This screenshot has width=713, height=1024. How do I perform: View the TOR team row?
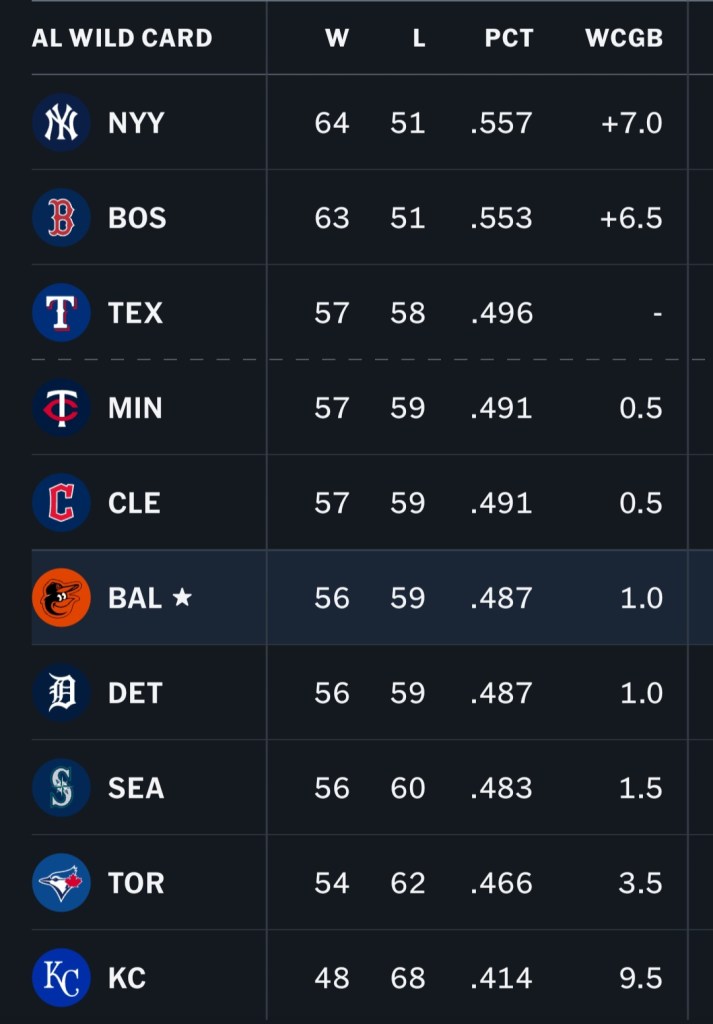[x=359, y=883]
